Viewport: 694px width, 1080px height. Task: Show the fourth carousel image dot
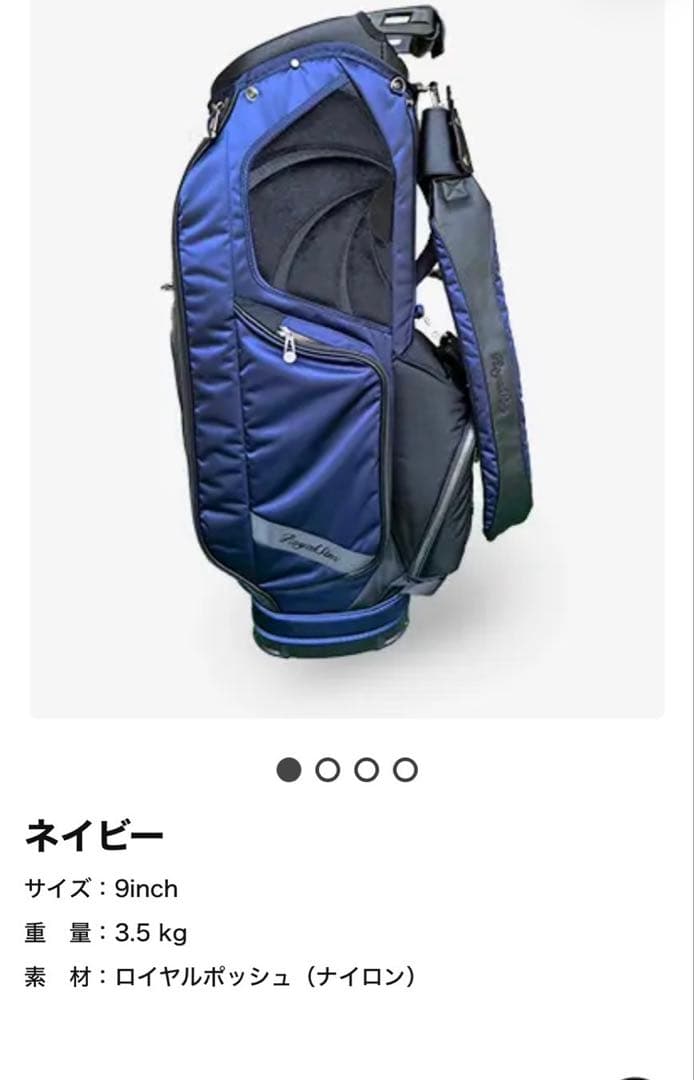(x=404, y=770)
